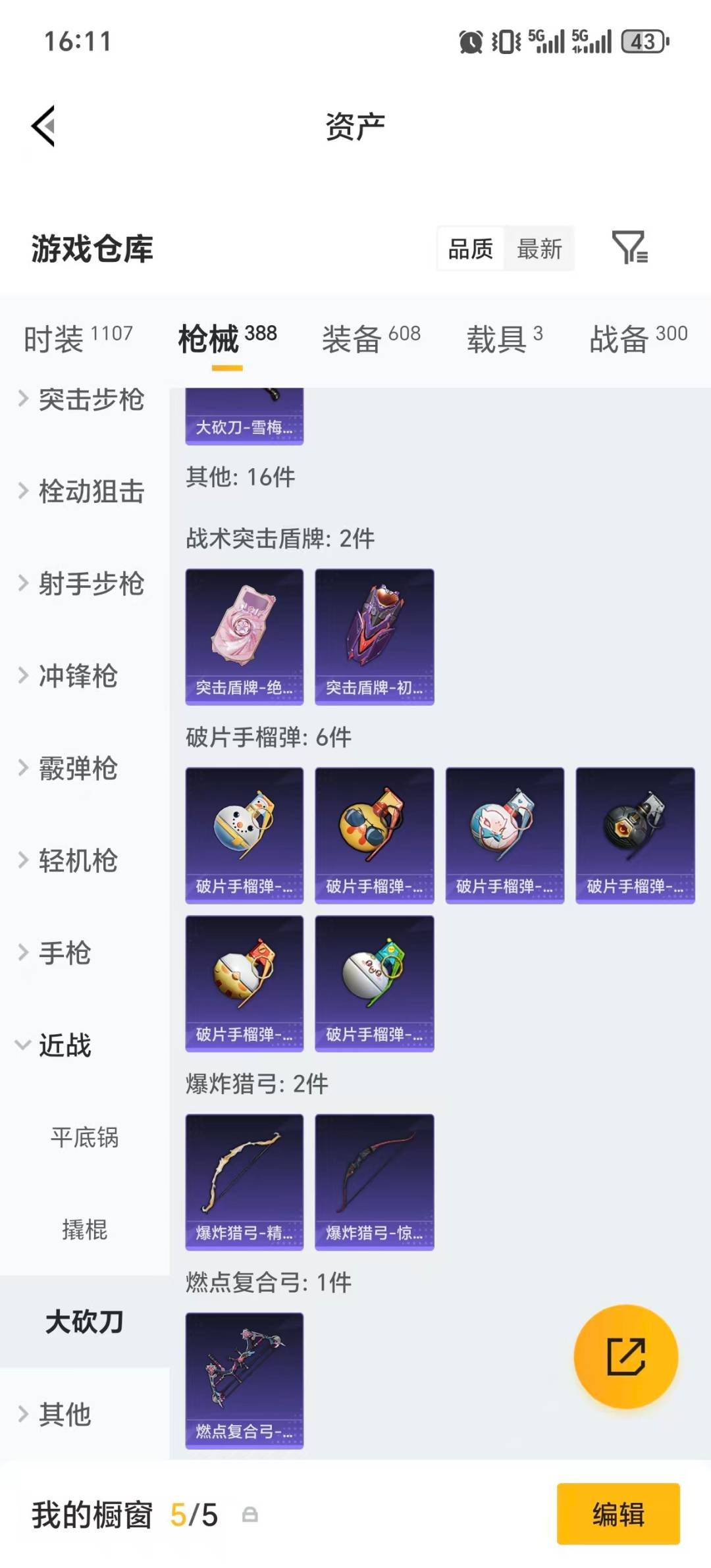Collapse the 近战 category in sidebar

(66, 1045)
